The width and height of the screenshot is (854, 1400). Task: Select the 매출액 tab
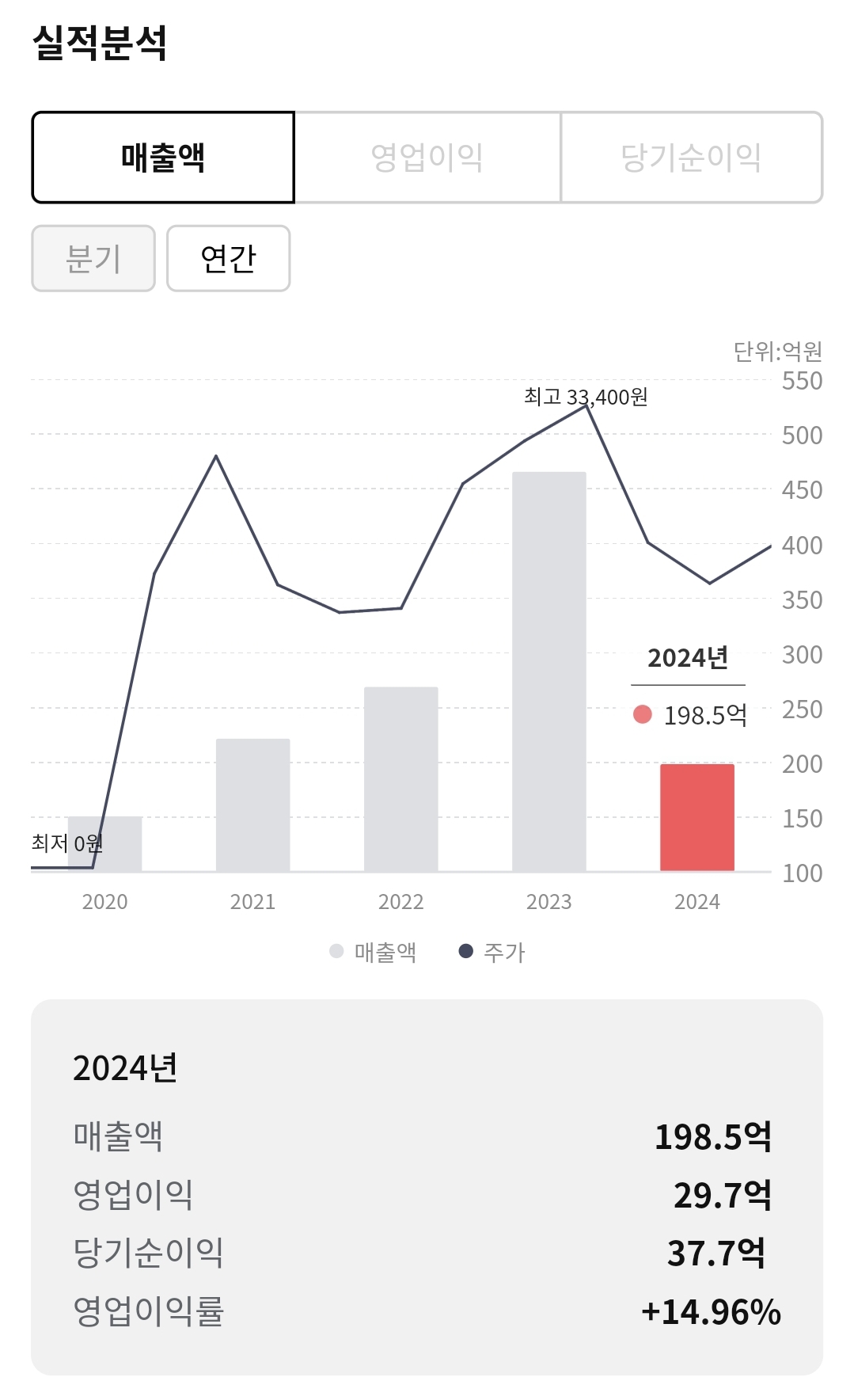point(163,158)
